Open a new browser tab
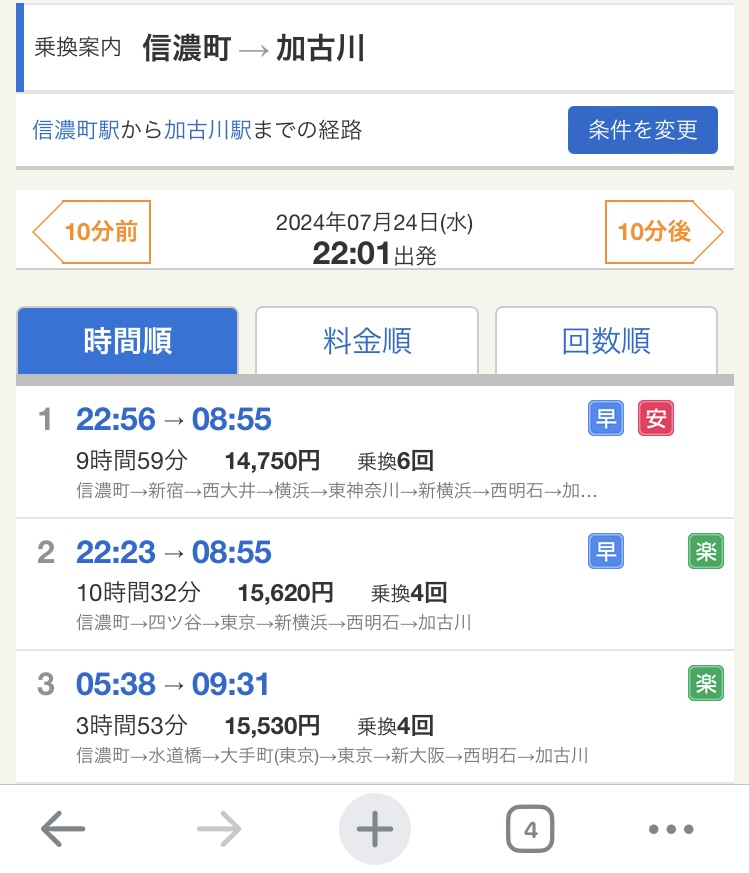Screen dimensions: 749x873 [x=374, y=828]
